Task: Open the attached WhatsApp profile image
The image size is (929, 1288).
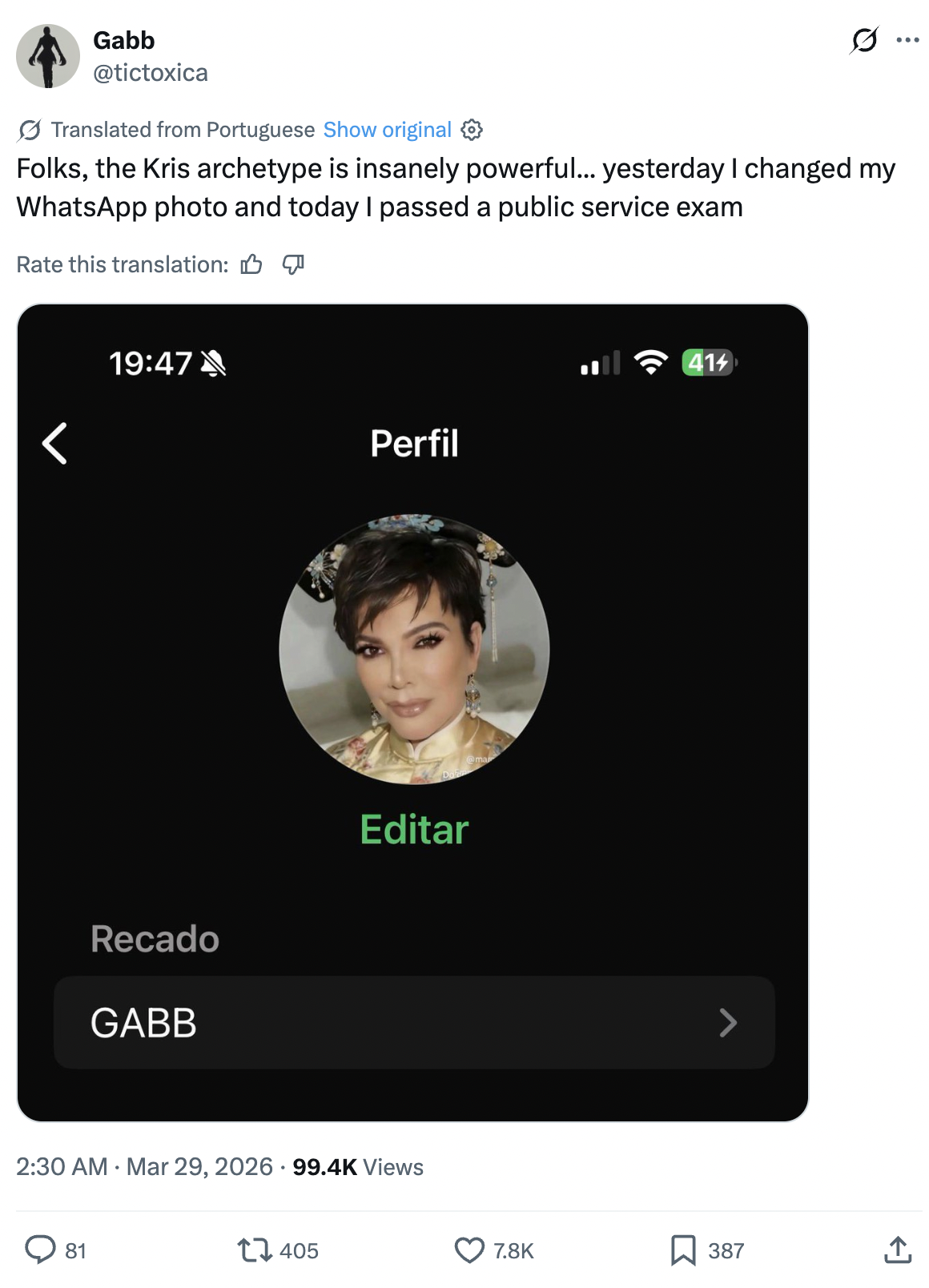Action: (x=412, y=713)
